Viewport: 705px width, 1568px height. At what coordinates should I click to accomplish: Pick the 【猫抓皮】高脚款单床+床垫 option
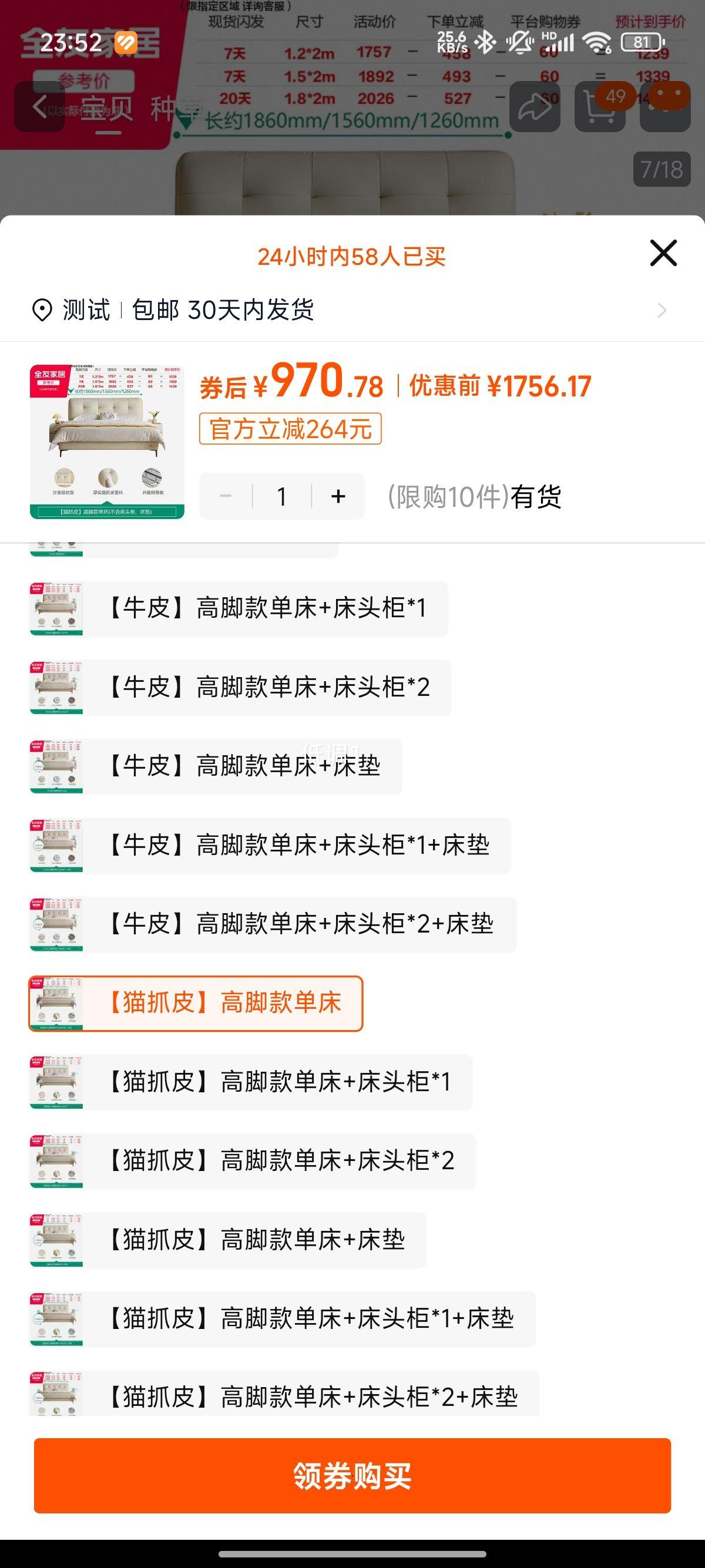click(228, 1240)
